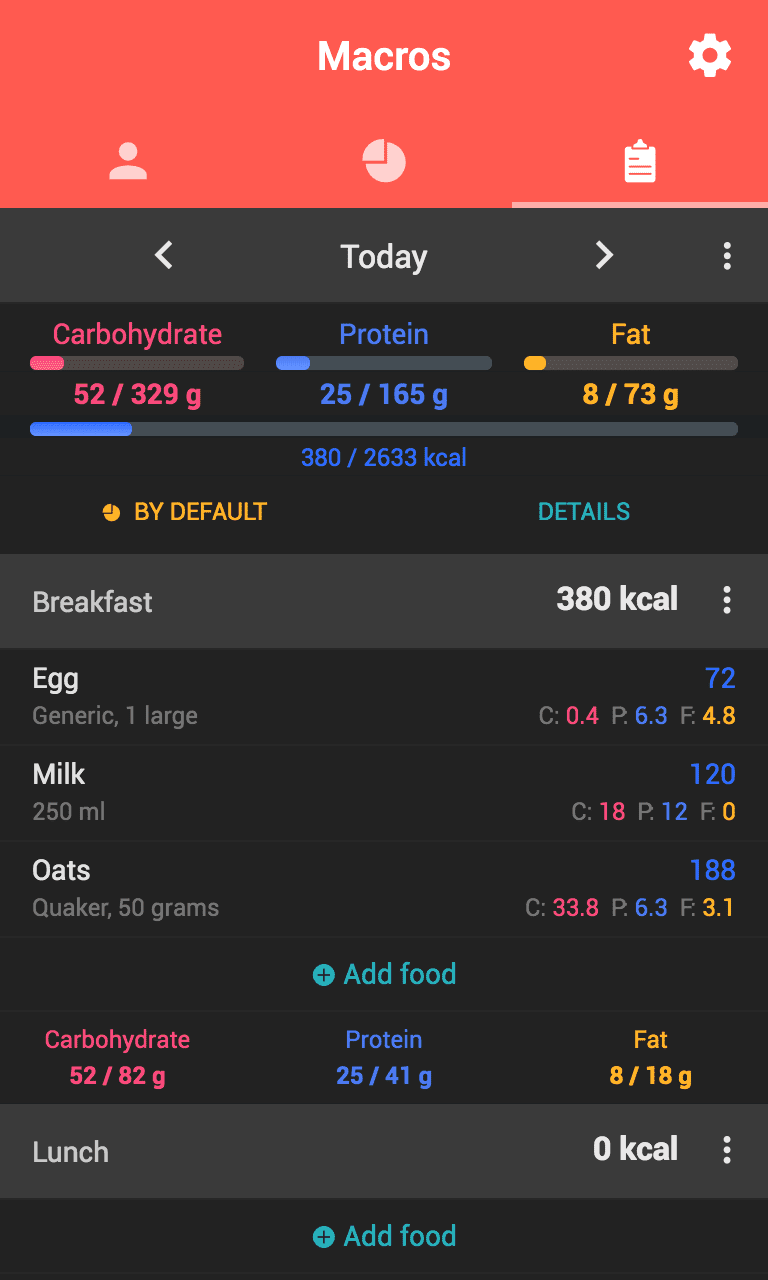Open Breakfast meal options menu
Image resolution: width=768 pixels, height=1280 pixels.
727,600
